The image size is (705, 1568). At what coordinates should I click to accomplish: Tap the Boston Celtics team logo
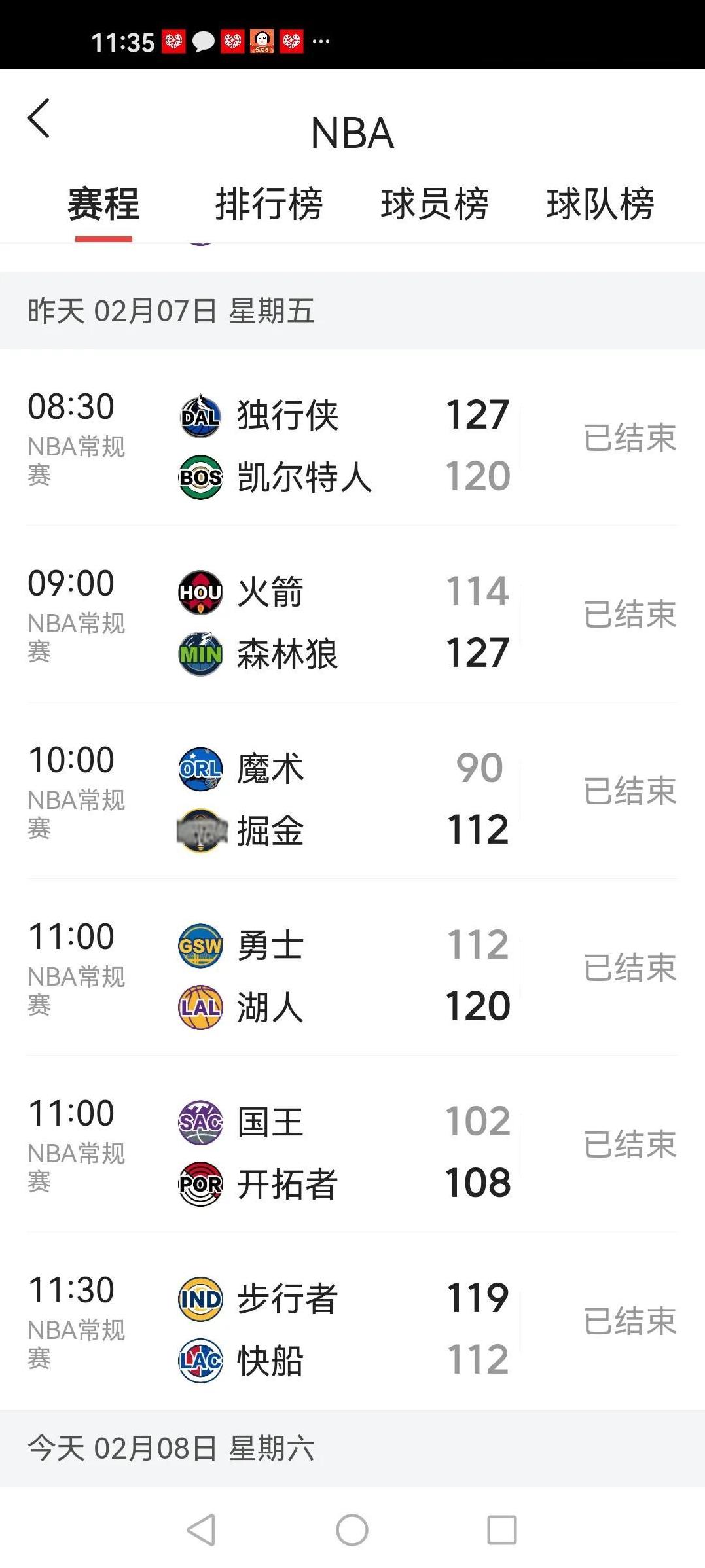(x=200, y=477)
